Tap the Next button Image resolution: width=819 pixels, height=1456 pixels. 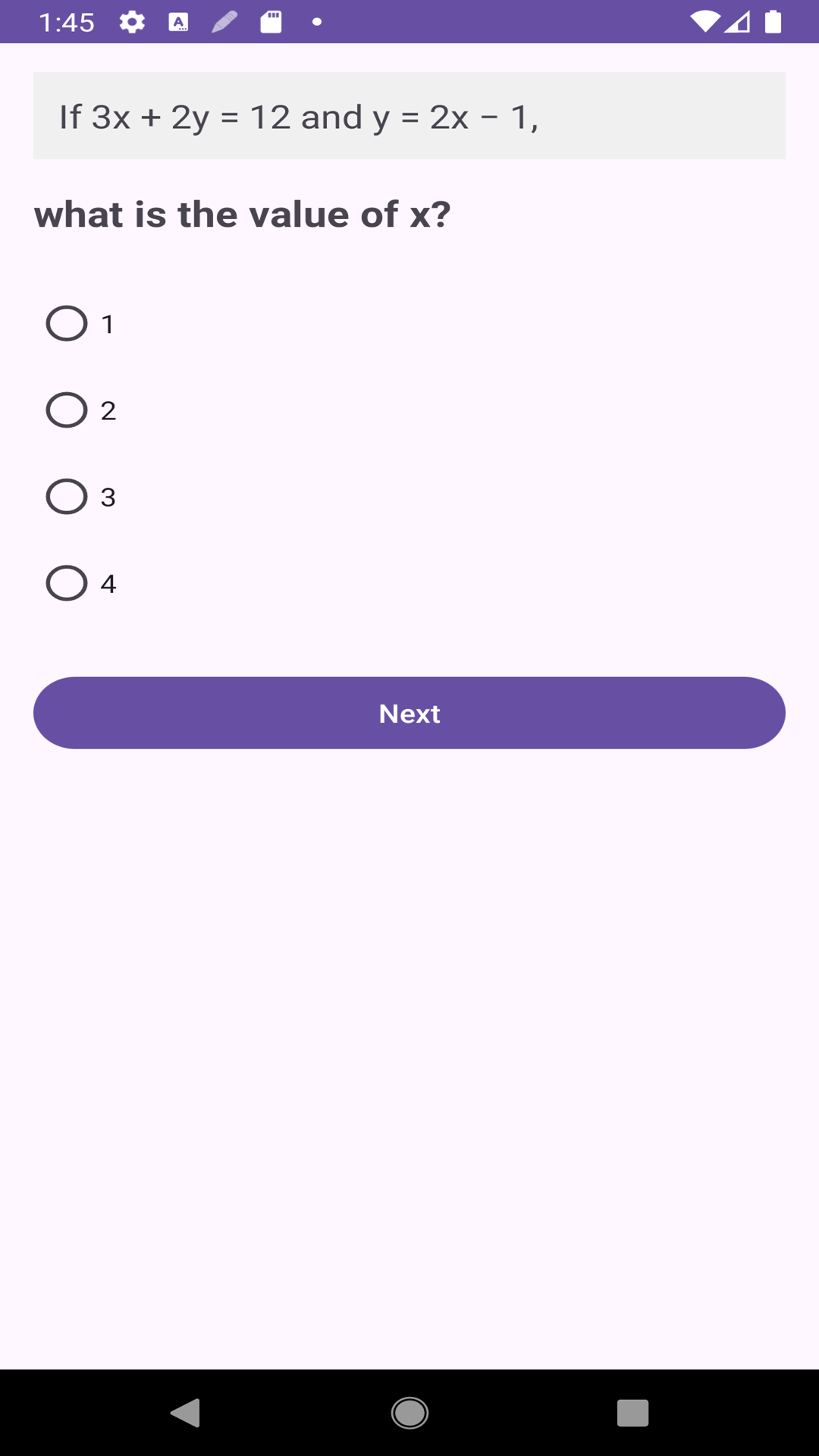(409, 713)
